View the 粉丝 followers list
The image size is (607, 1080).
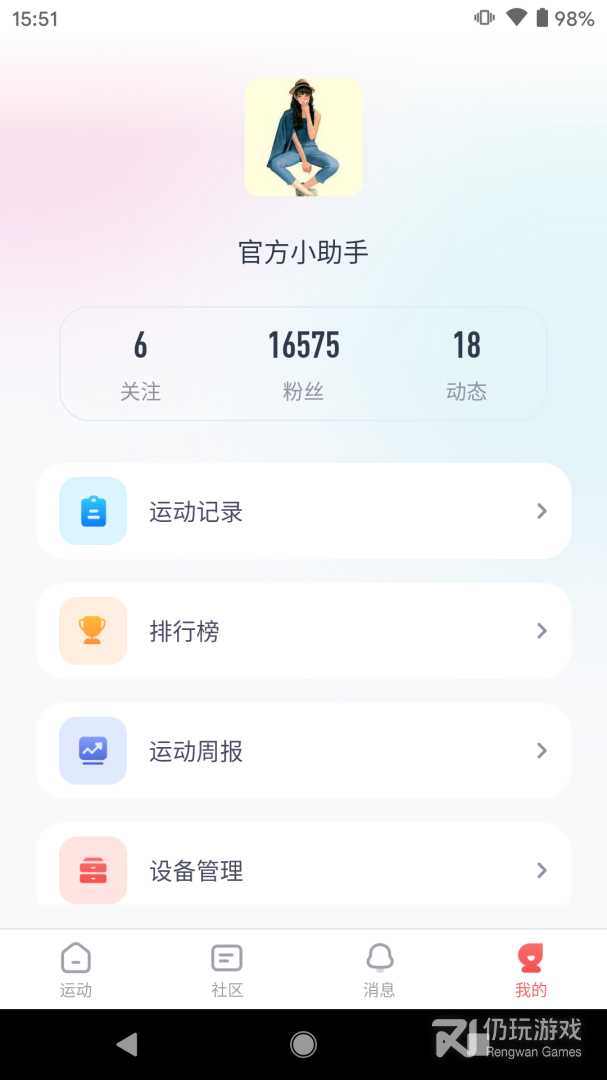click(x=303, y=364)
